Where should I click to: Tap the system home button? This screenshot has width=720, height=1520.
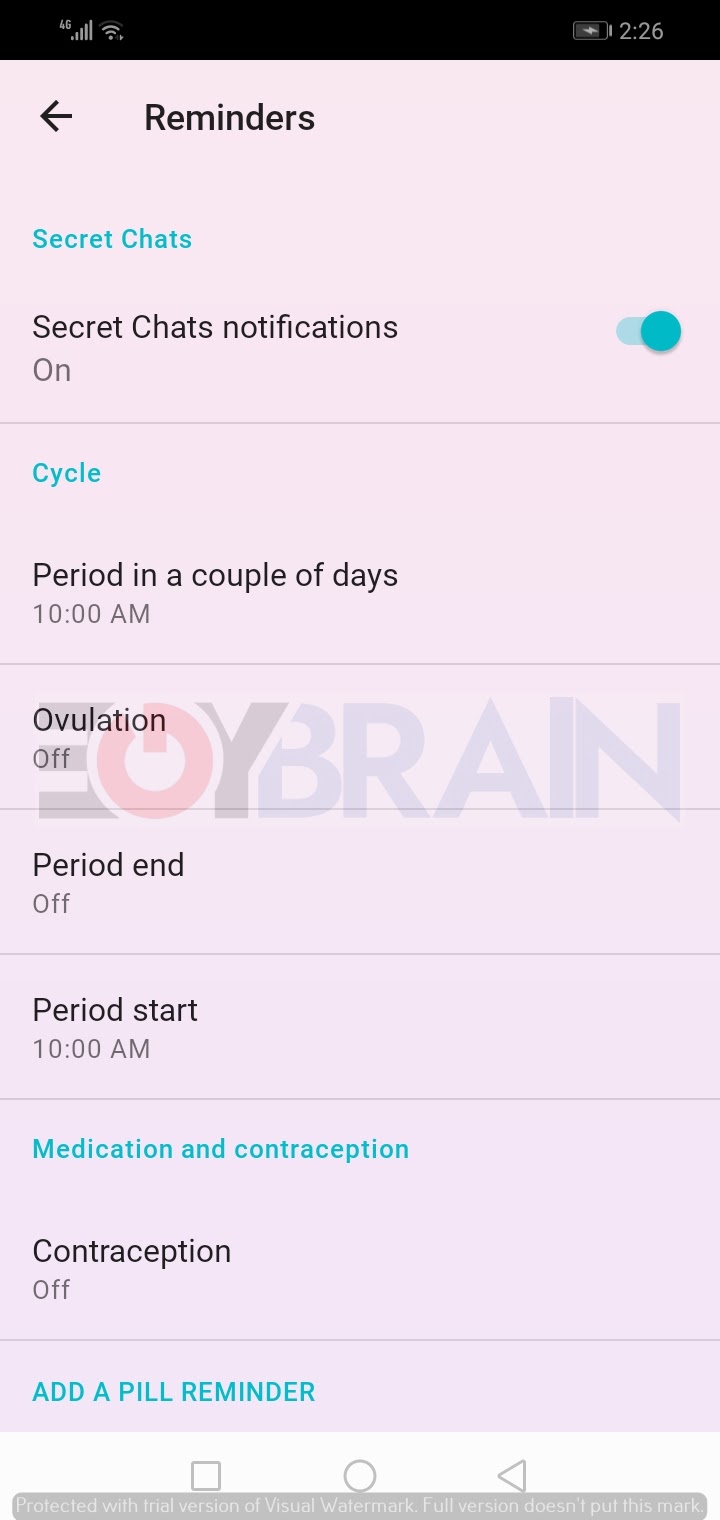(360, 1475)
